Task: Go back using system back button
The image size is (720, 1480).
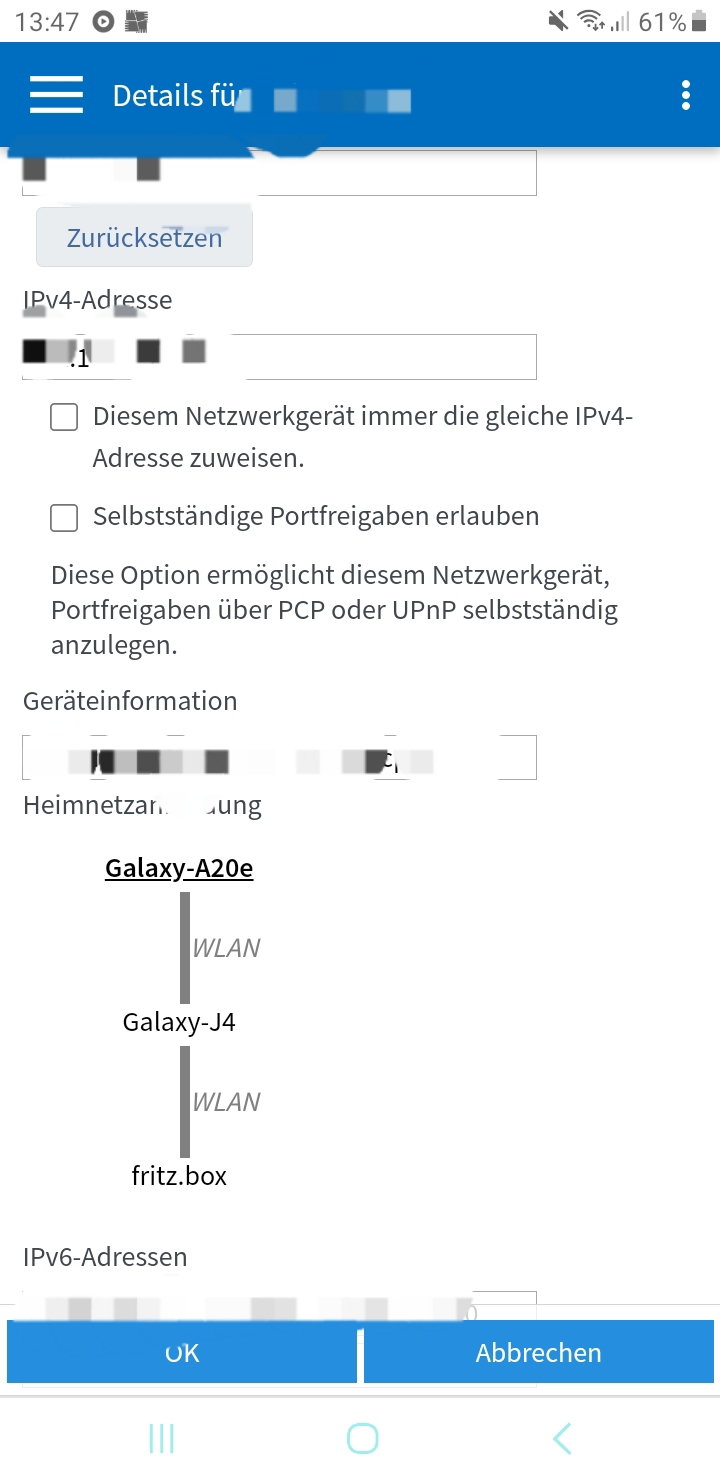Action: (562, 1438)
